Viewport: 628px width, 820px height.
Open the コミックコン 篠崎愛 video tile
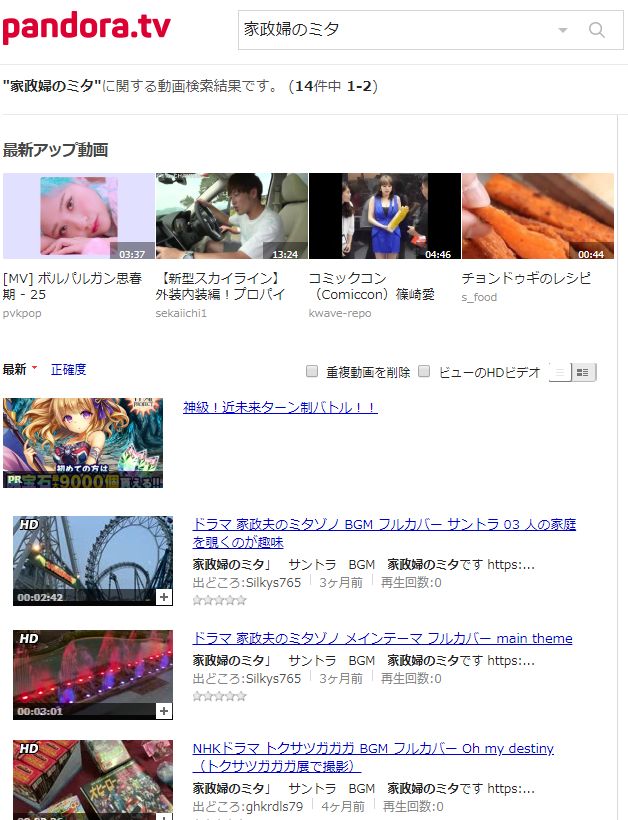click(384, 217)
